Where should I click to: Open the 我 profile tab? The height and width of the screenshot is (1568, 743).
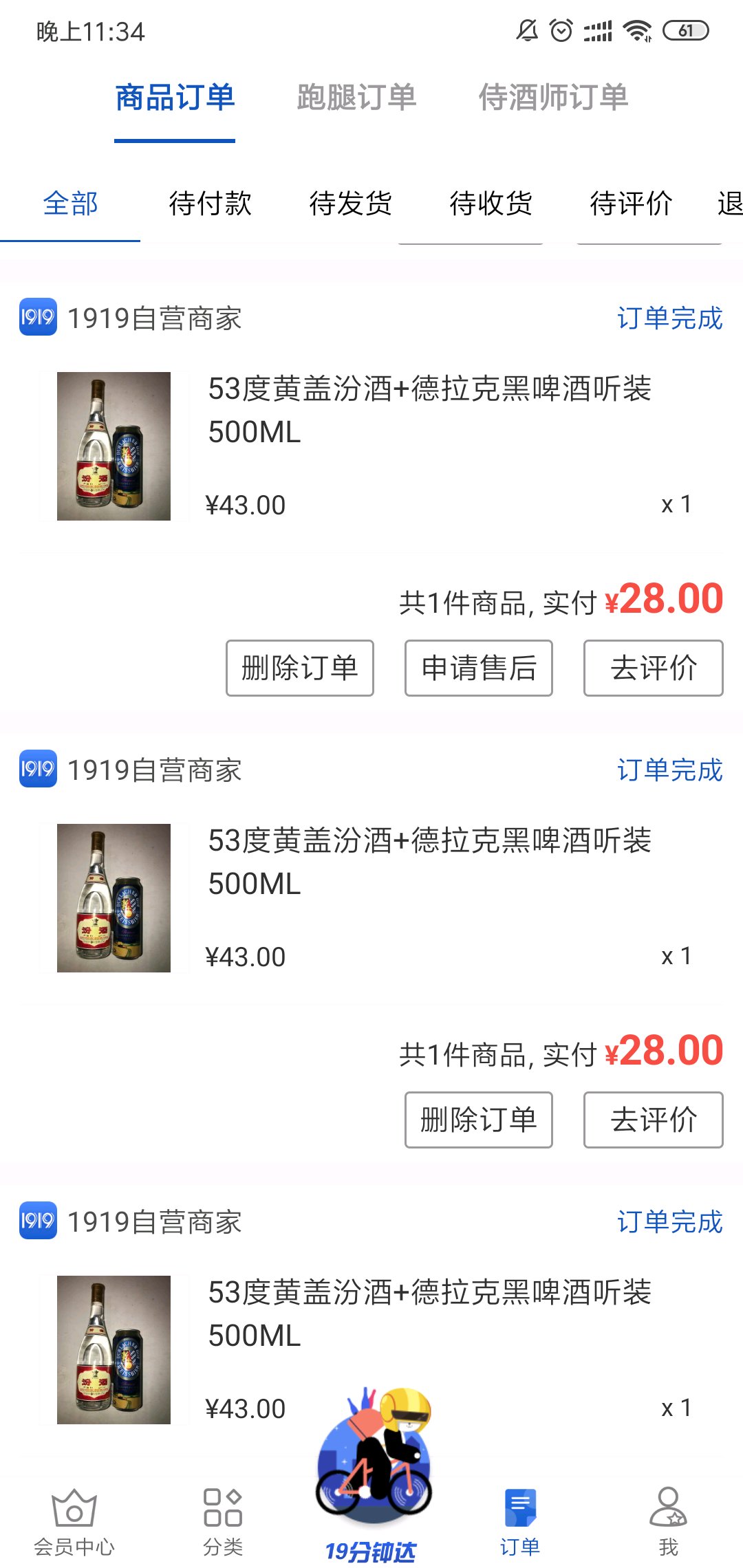pyautogui.click(x=668, y=1521)
